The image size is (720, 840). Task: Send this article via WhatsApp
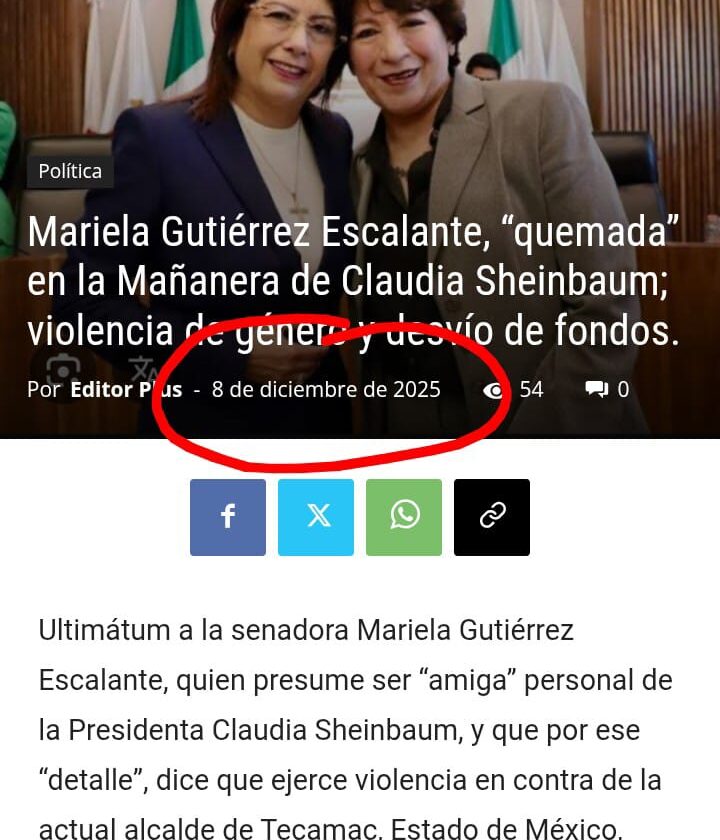404,517
